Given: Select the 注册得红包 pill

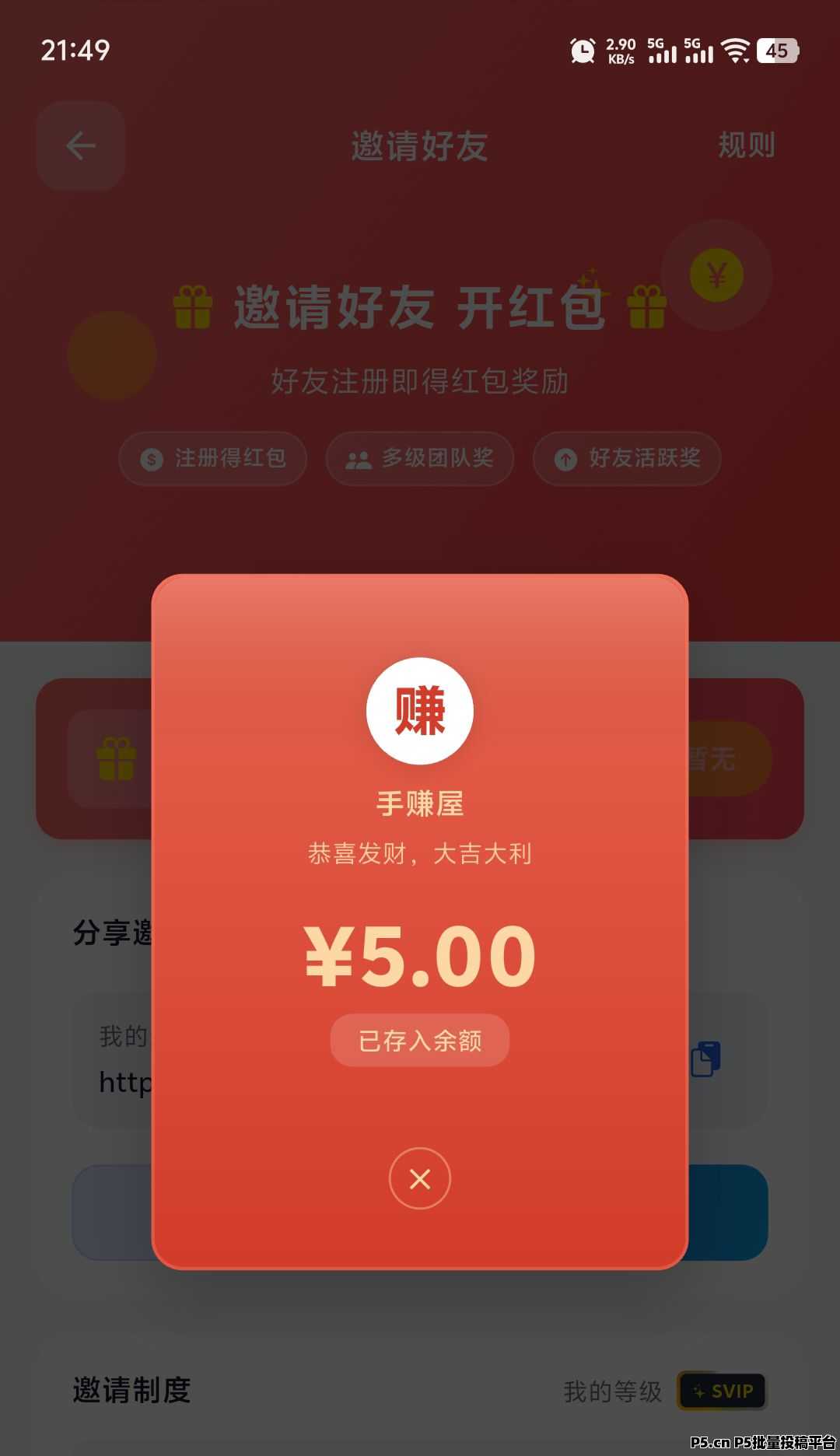Looking at the screenshot, I should tap(212, 460).
